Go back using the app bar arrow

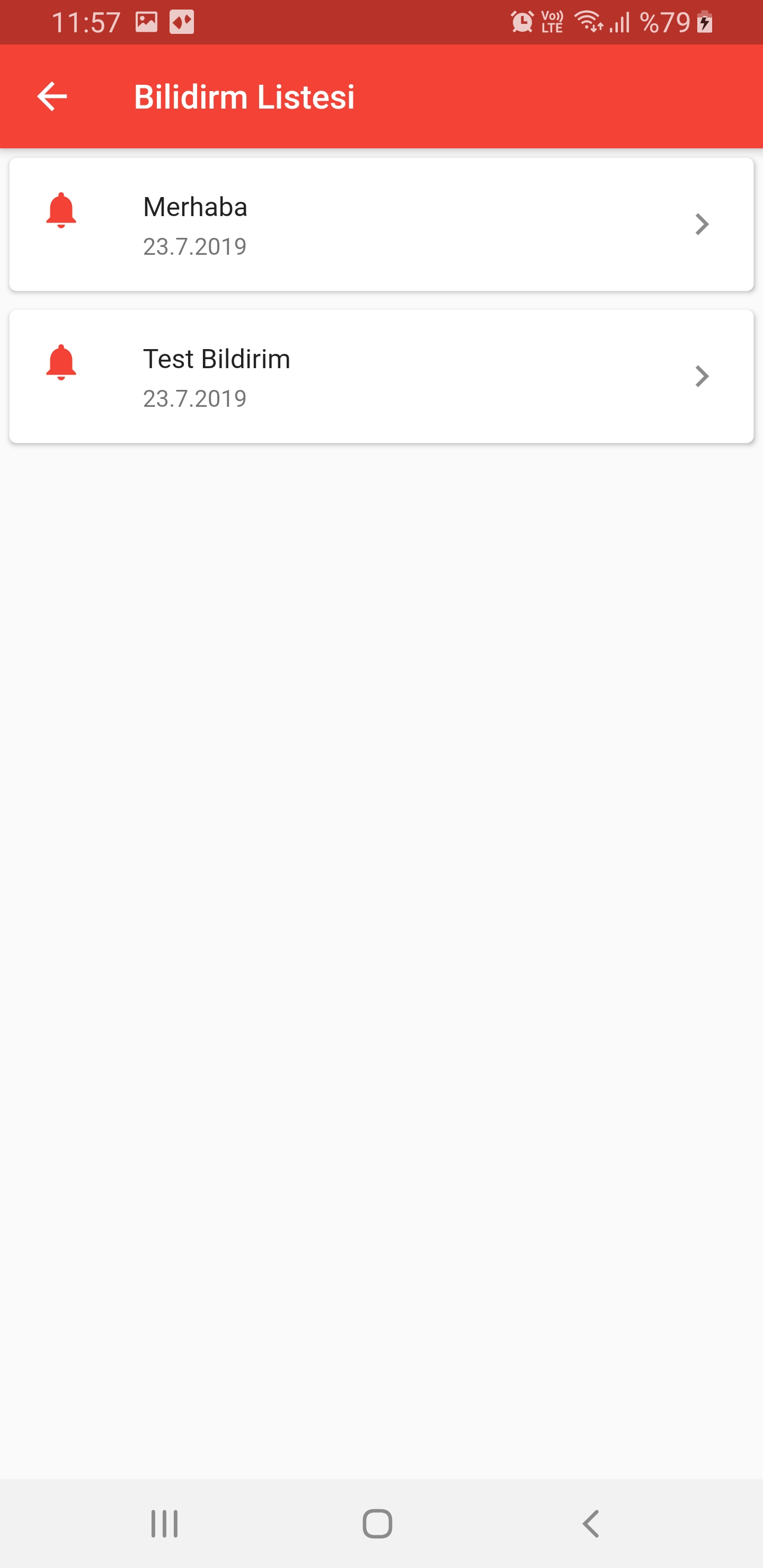pos(52,97)
